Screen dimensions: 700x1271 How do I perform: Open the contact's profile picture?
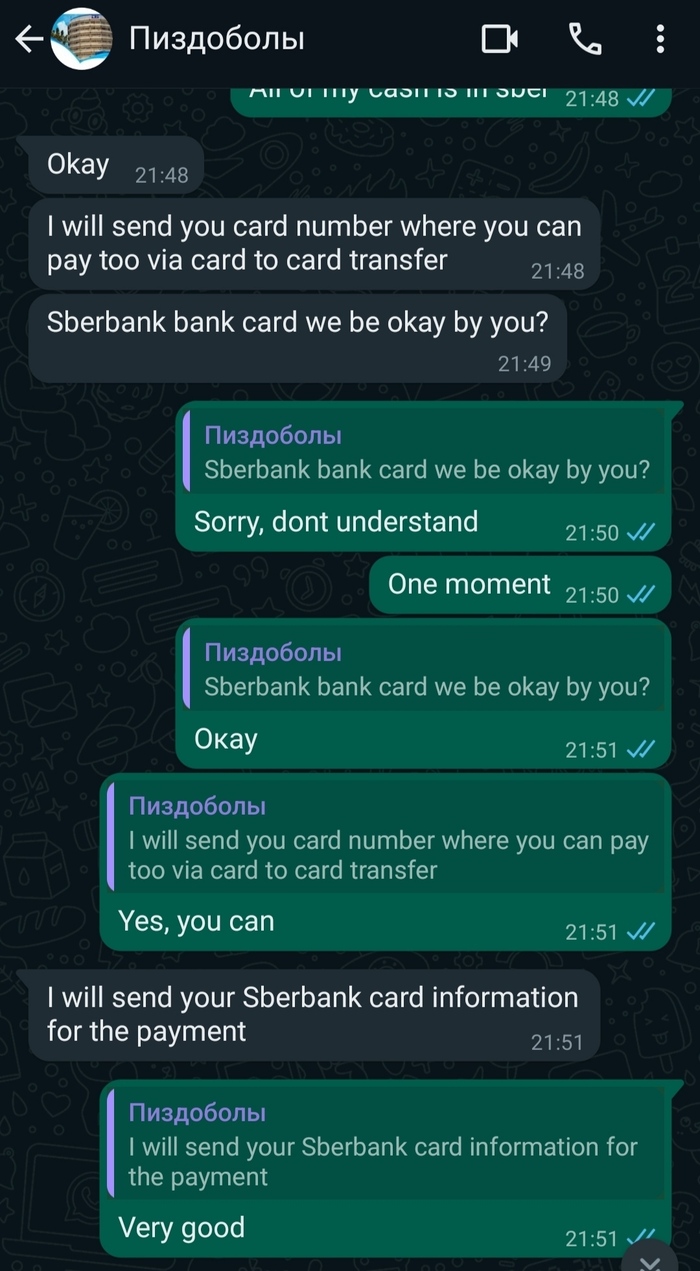[80, 39]
